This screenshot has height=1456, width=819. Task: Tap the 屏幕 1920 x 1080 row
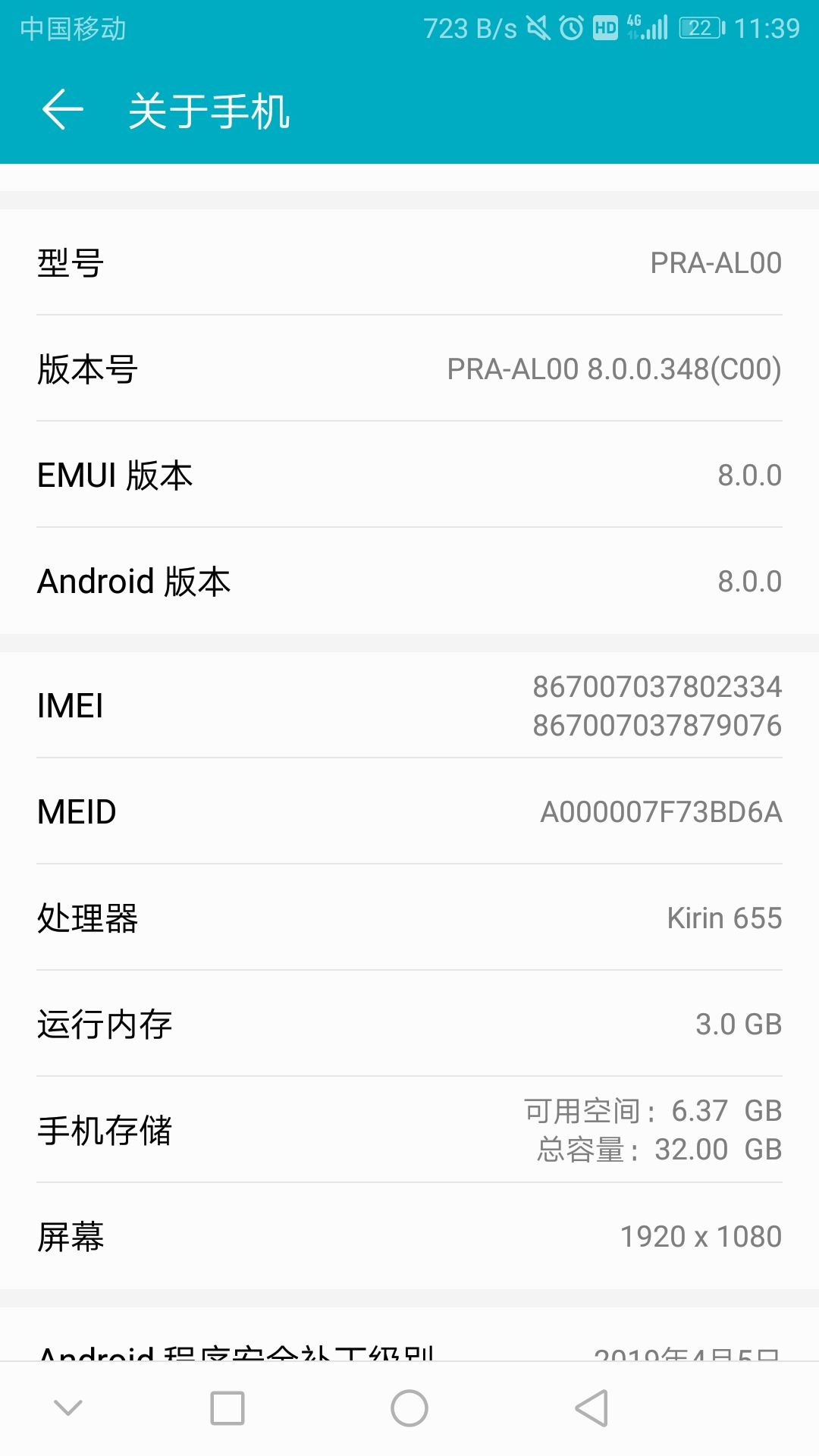pyautogui.click(x=409, y=1236)
